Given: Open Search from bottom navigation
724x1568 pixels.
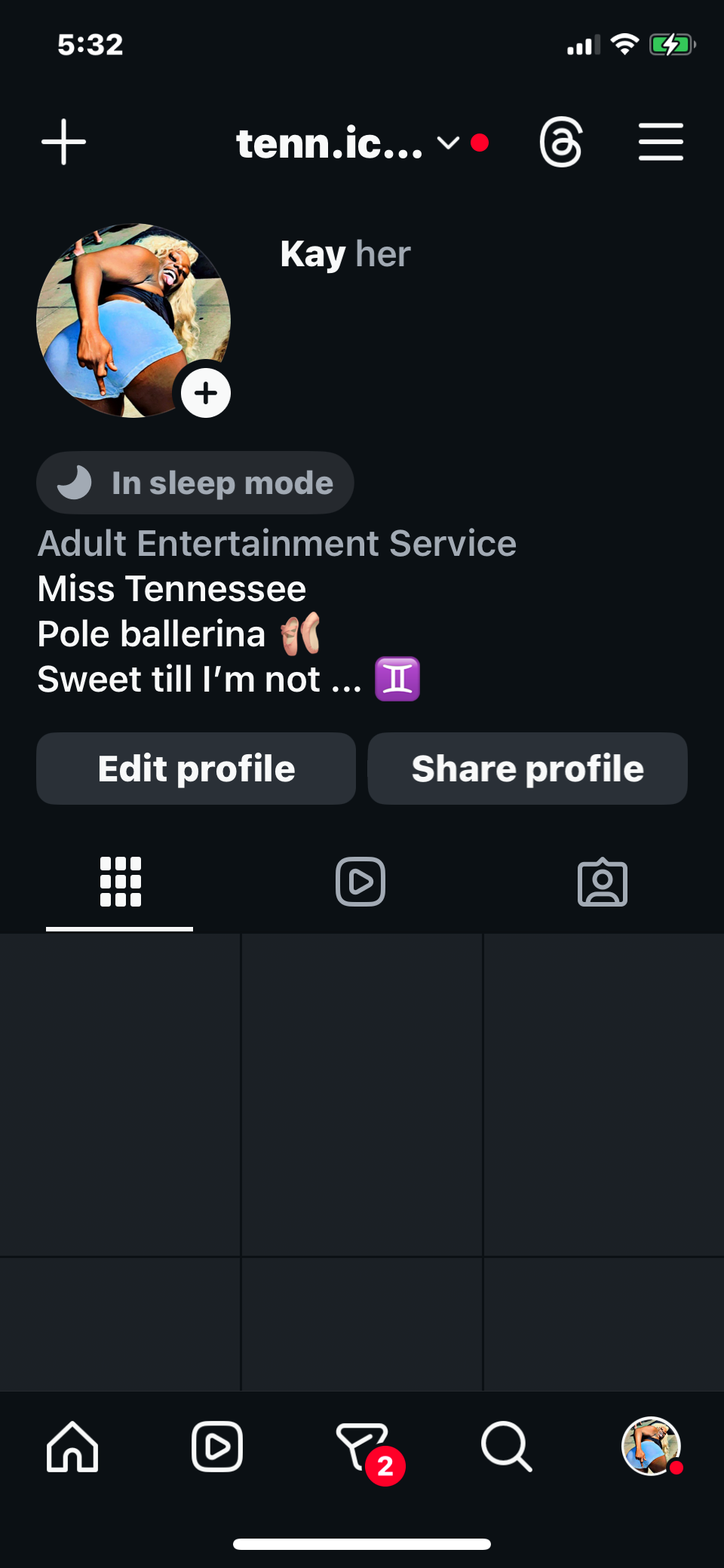Looking at the screenshot, I should click(507, 1447).
